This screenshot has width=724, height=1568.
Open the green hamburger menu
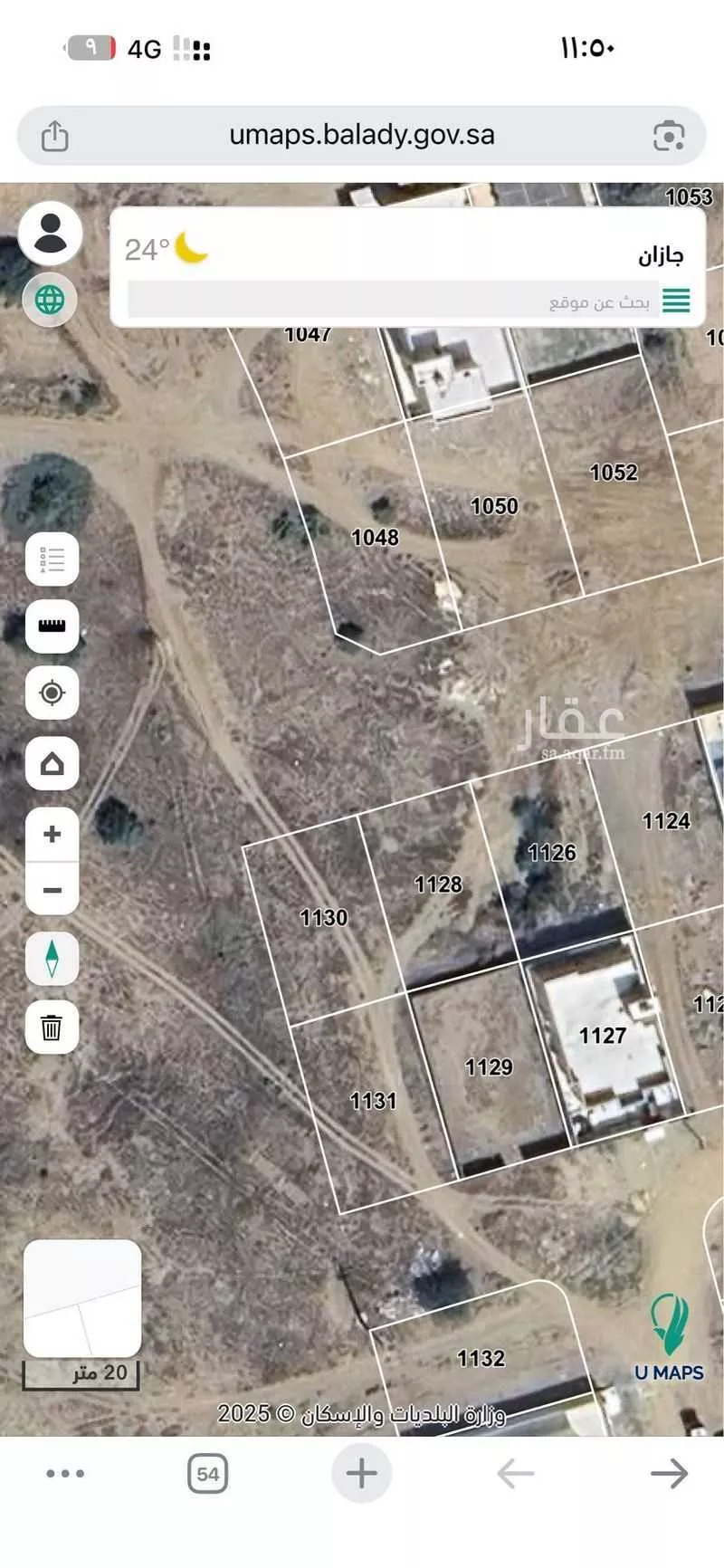[x=676, y=301]
